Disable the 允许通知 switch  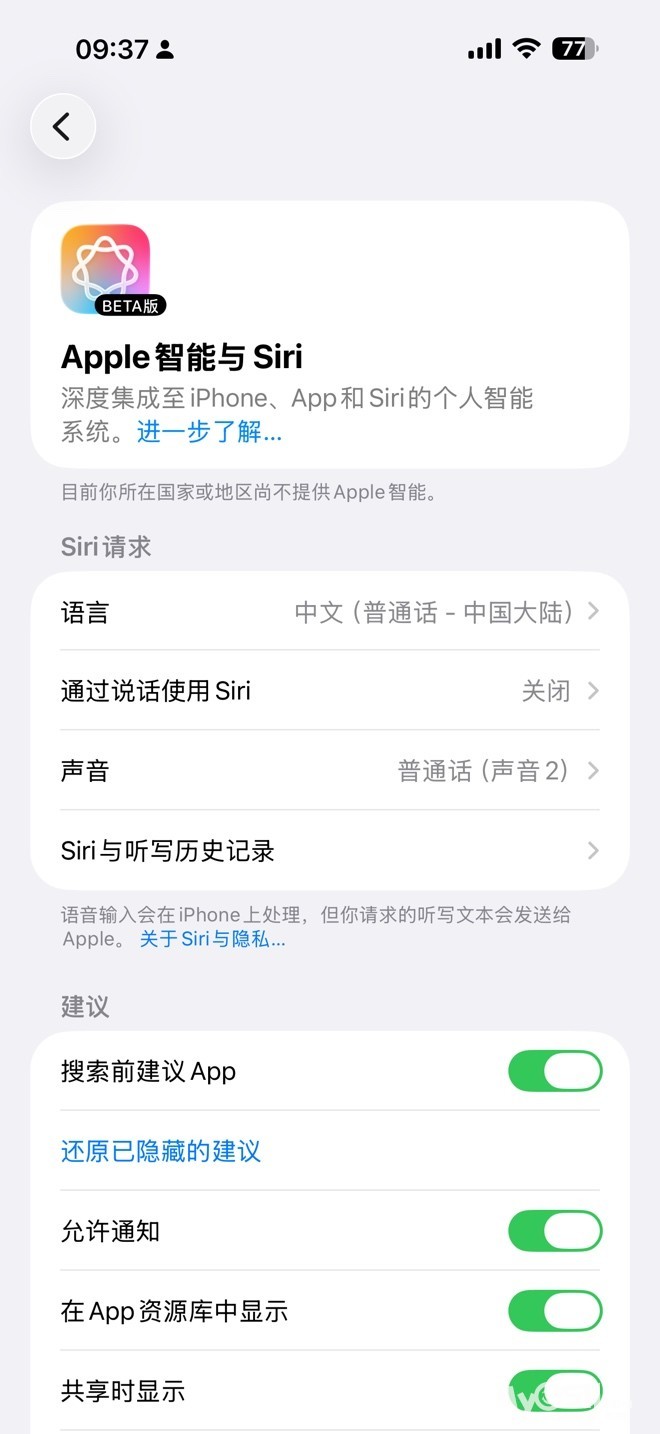(x=555, y=1231)
